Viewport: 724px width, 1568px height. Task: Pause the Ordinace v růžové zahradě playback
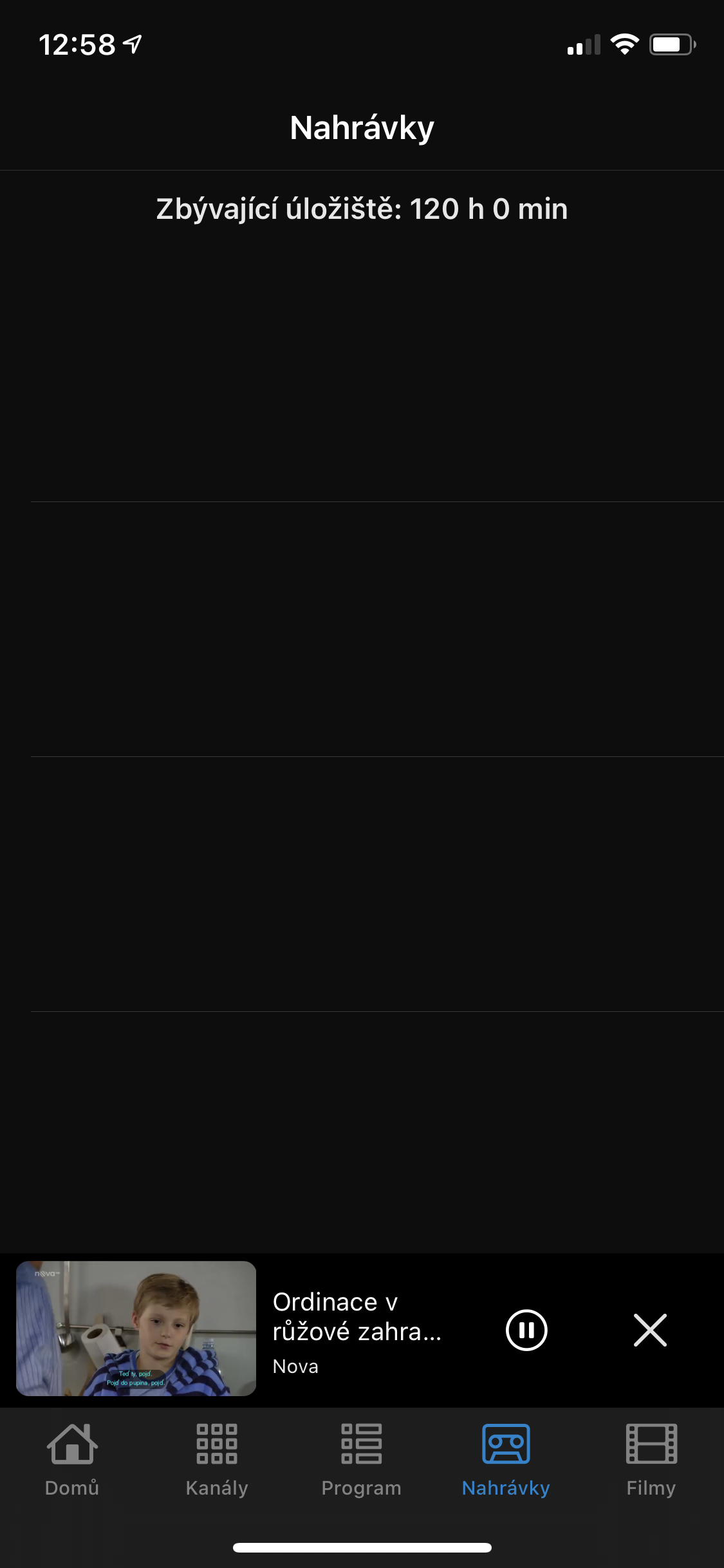click(526, 1330)
